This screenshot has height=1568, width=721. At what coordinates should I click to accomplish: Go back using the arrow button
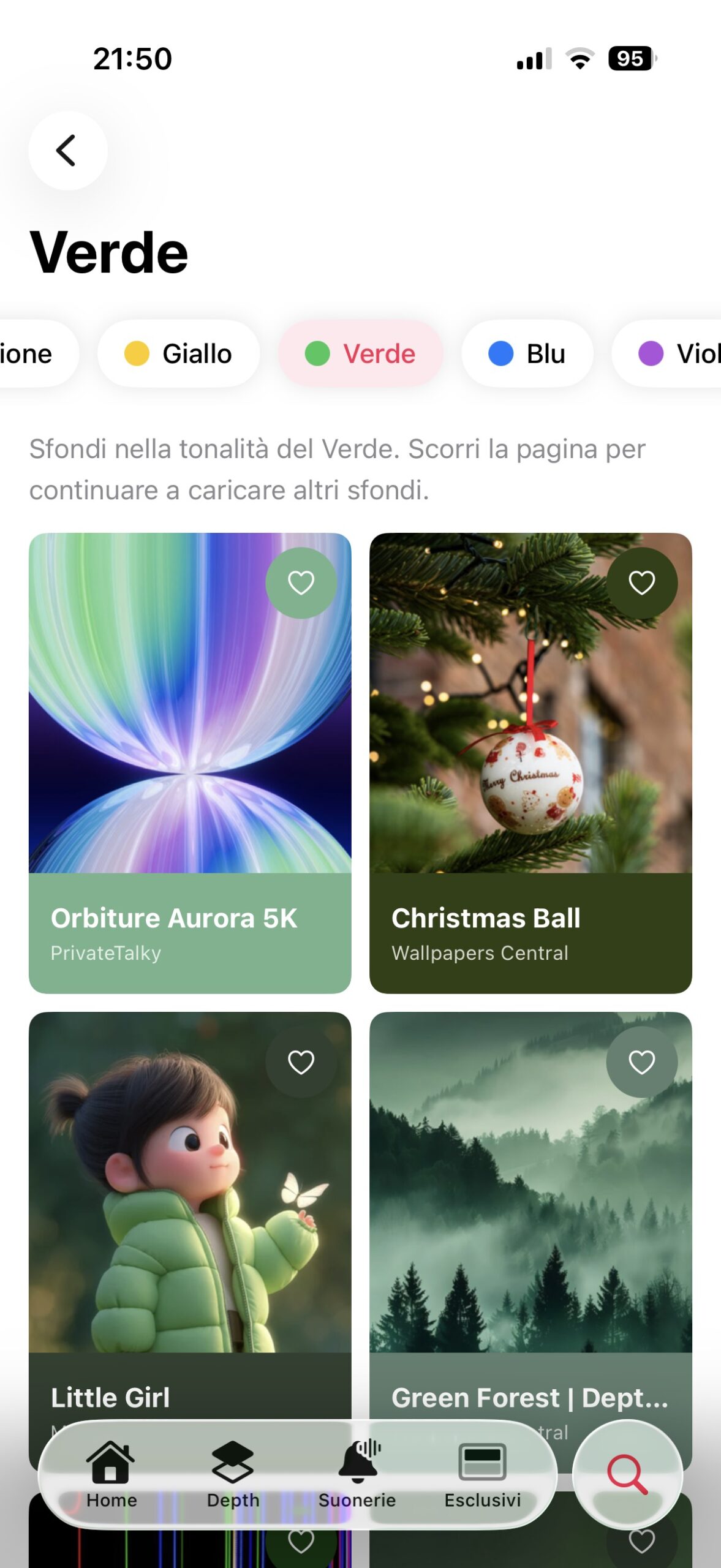tap(67, 151)
